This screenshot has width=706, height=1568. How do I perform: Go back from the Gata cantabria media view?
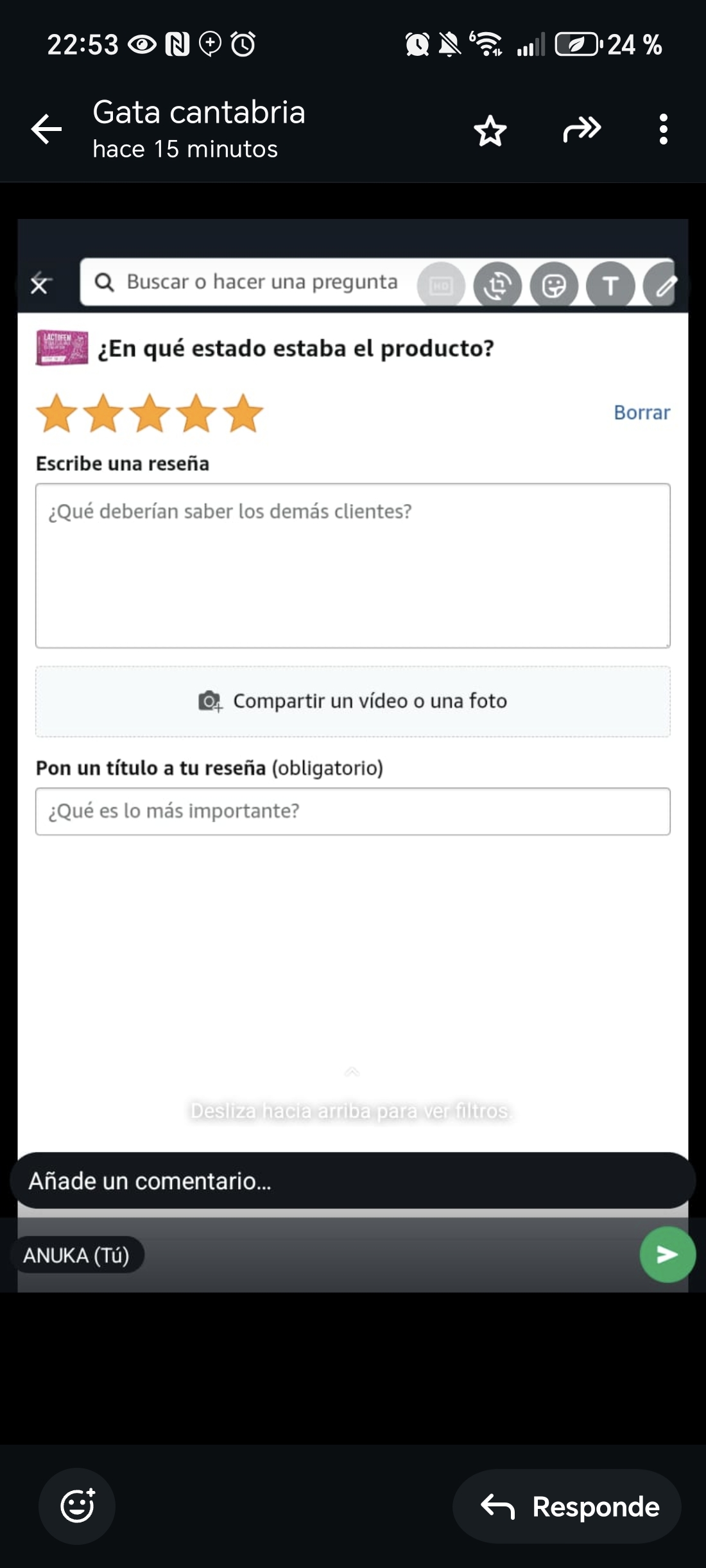pos(47,130)
